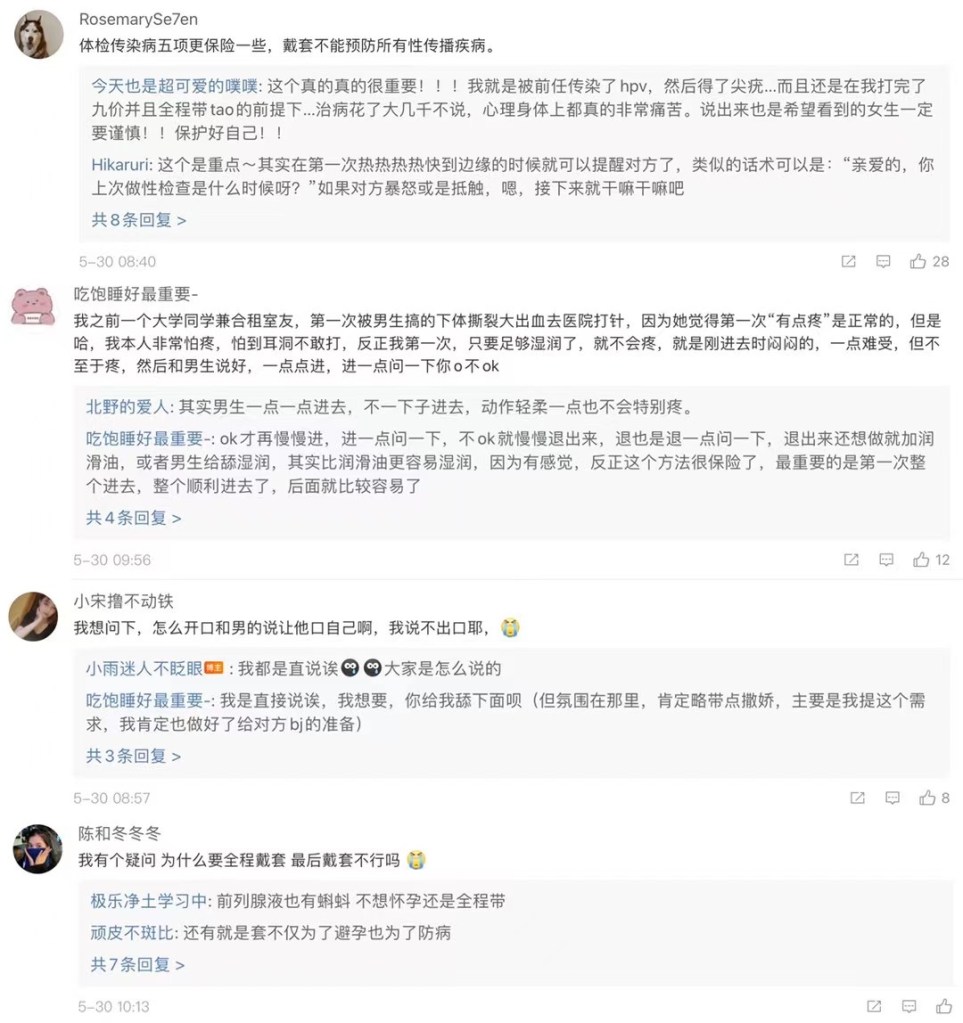Expand 共4条回复 under 吃饱睡好最重要-'s comment
The height and width of the screenshot is (1023, 963).
coord(133,517)
